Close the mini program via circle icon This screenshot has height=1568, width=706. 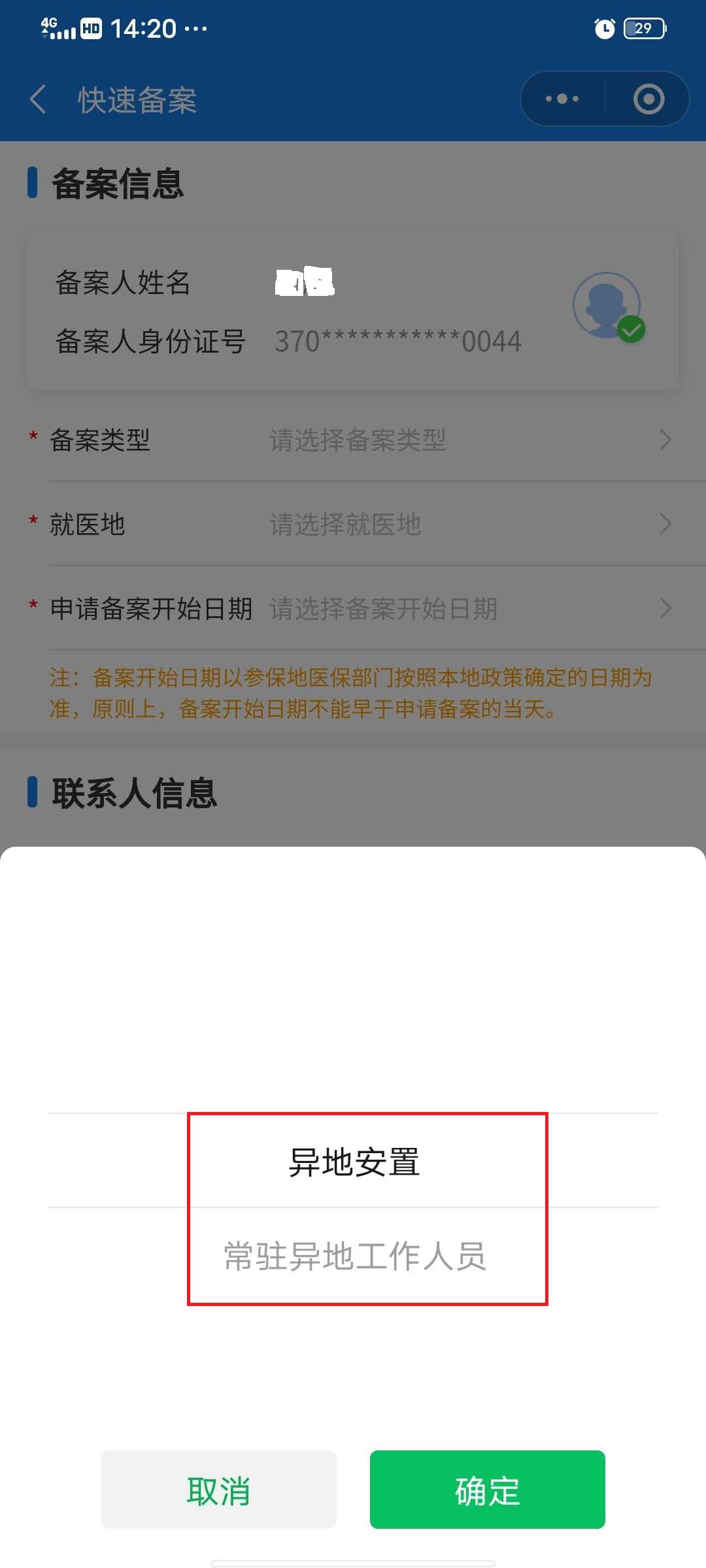pyautogui.click(x=648, y=99)
